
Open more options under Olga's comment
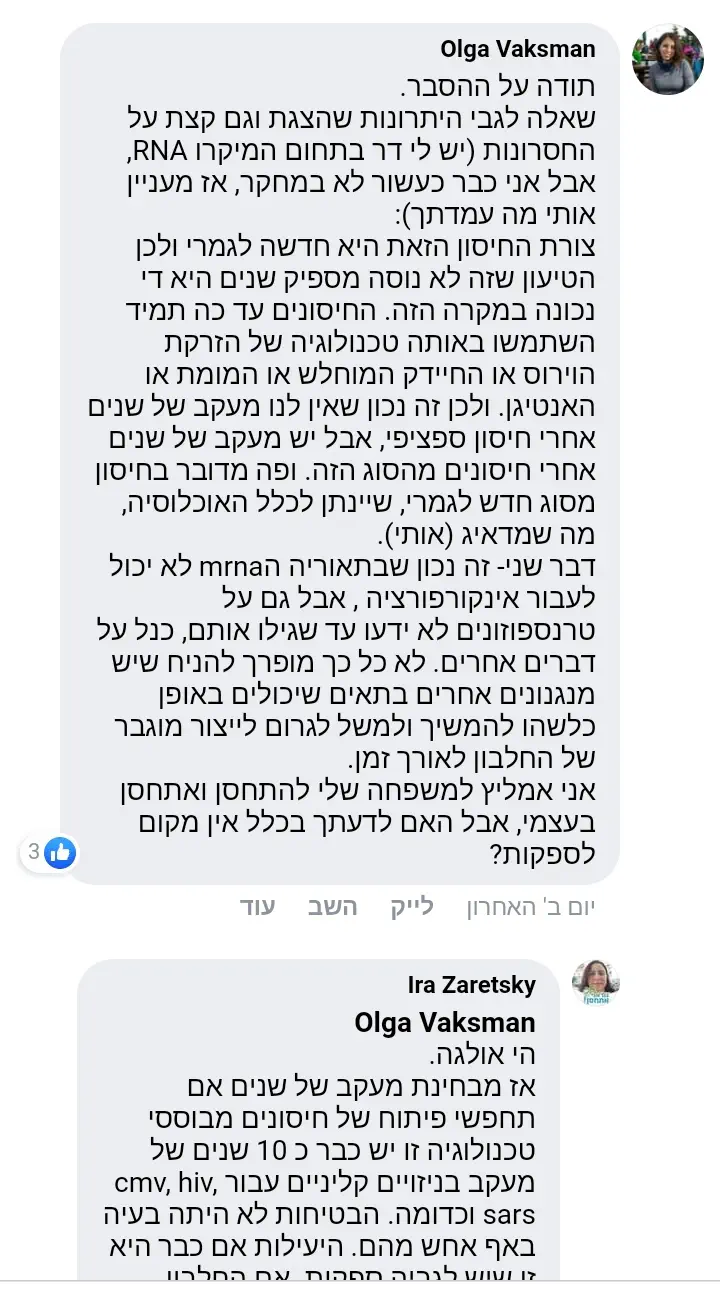(257, 907)
